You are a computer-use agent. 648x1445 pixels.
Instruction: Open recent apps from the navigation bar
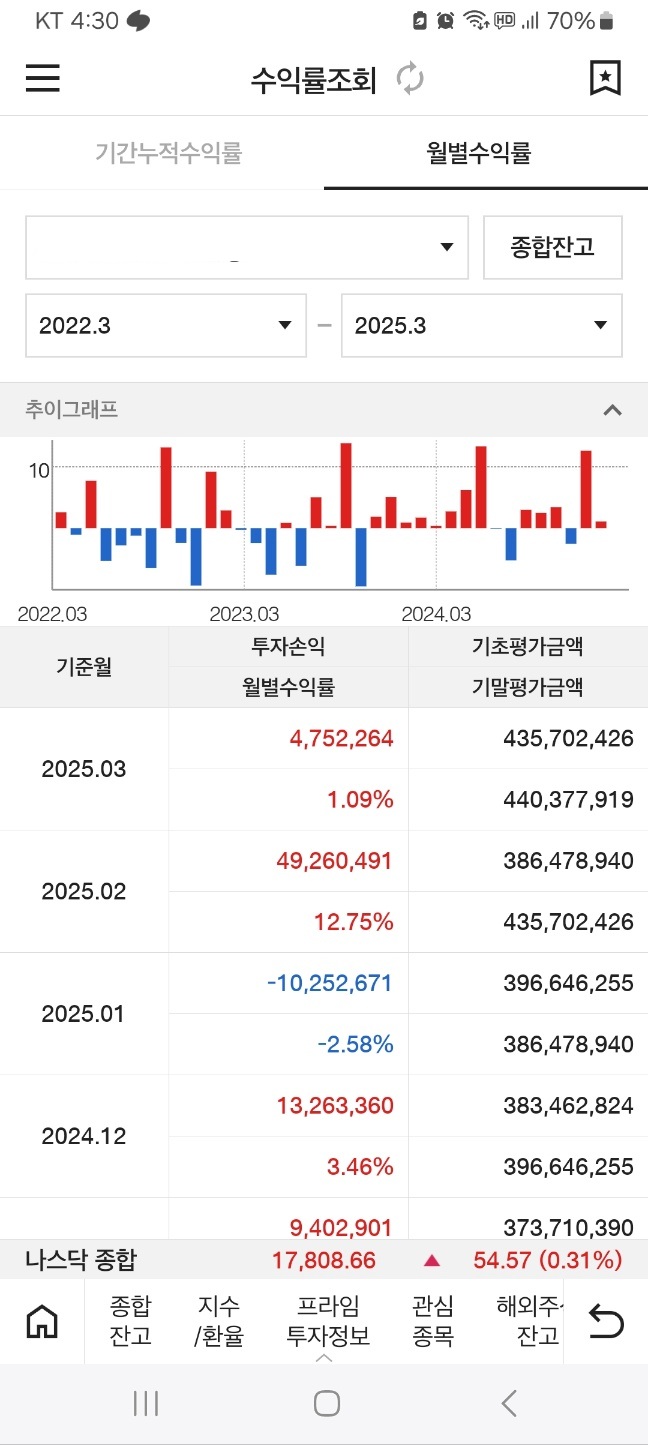coord(146,1404)
